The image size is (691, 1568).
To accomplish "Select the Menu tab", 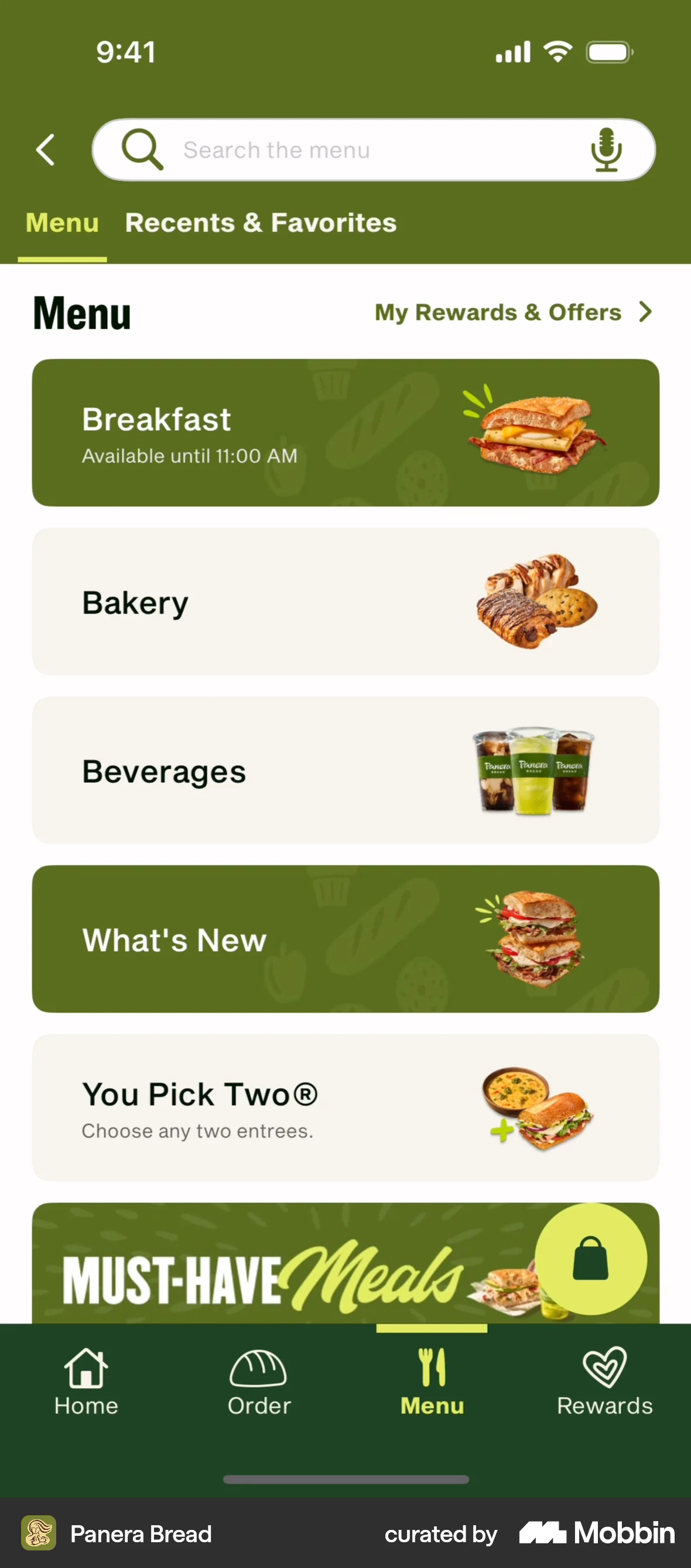I will pyautogui.click(x=61, y=223).
